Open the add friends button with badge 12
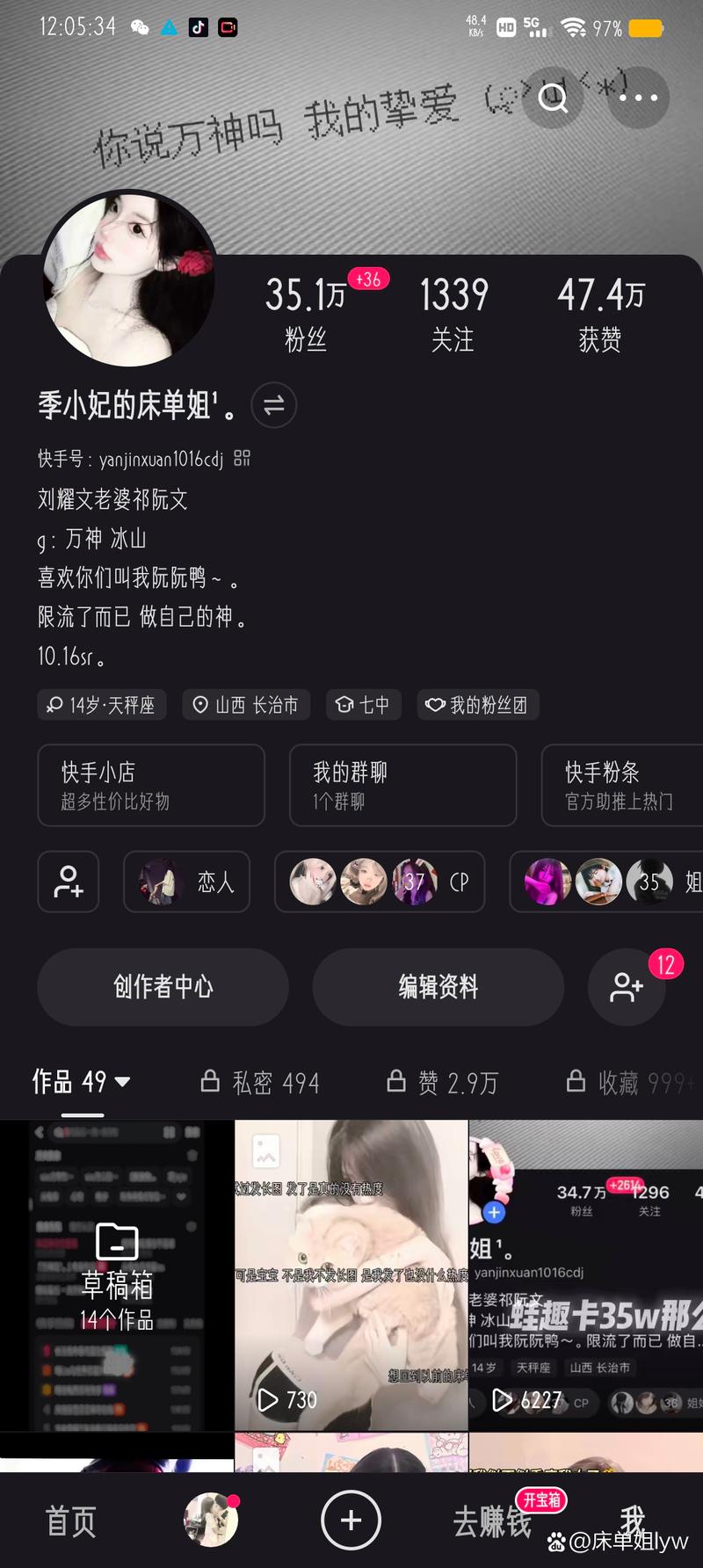Viewport: 703px width, 1568px height. click(627, 987)
